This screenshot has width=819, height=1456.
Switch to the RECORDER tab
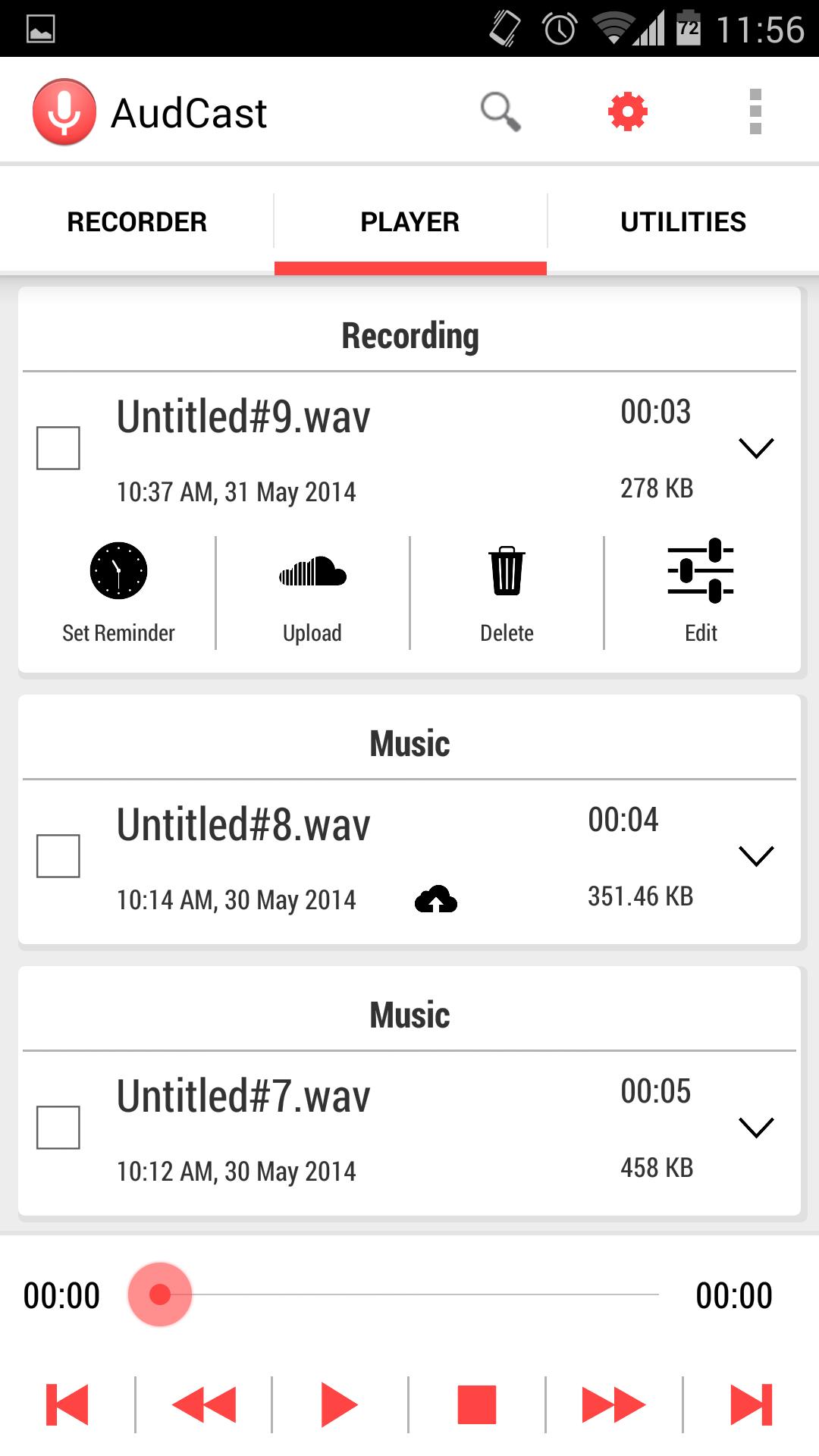point(136,221)
